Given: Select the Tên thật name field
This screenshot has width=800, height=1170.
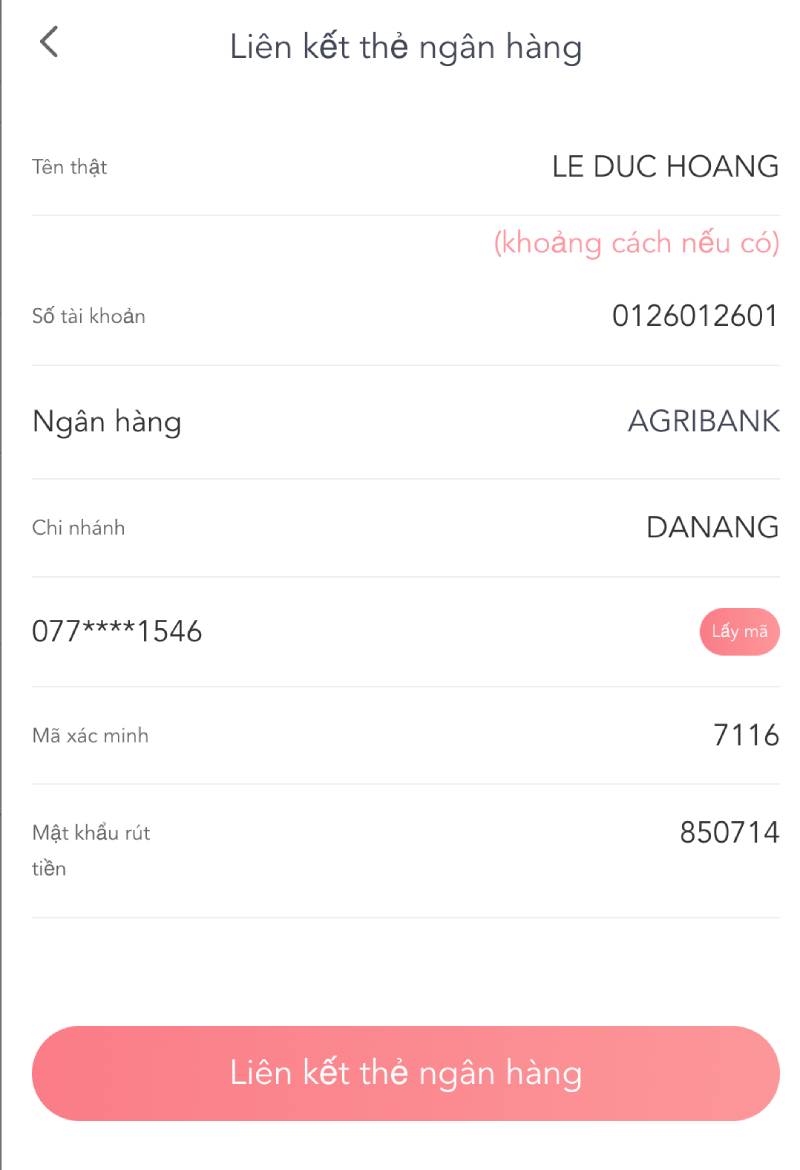Looking at the screenshot, I should (x=400, y=166).
